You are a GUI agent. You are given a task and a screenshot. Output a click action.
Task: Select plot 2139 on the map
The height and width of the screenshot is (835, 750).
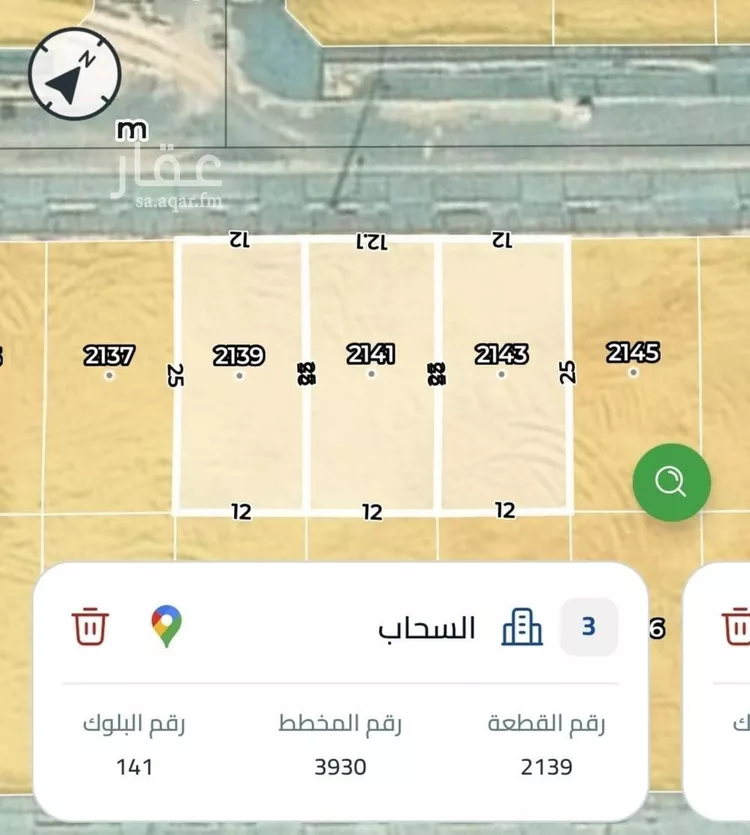[x=238, y=355]
